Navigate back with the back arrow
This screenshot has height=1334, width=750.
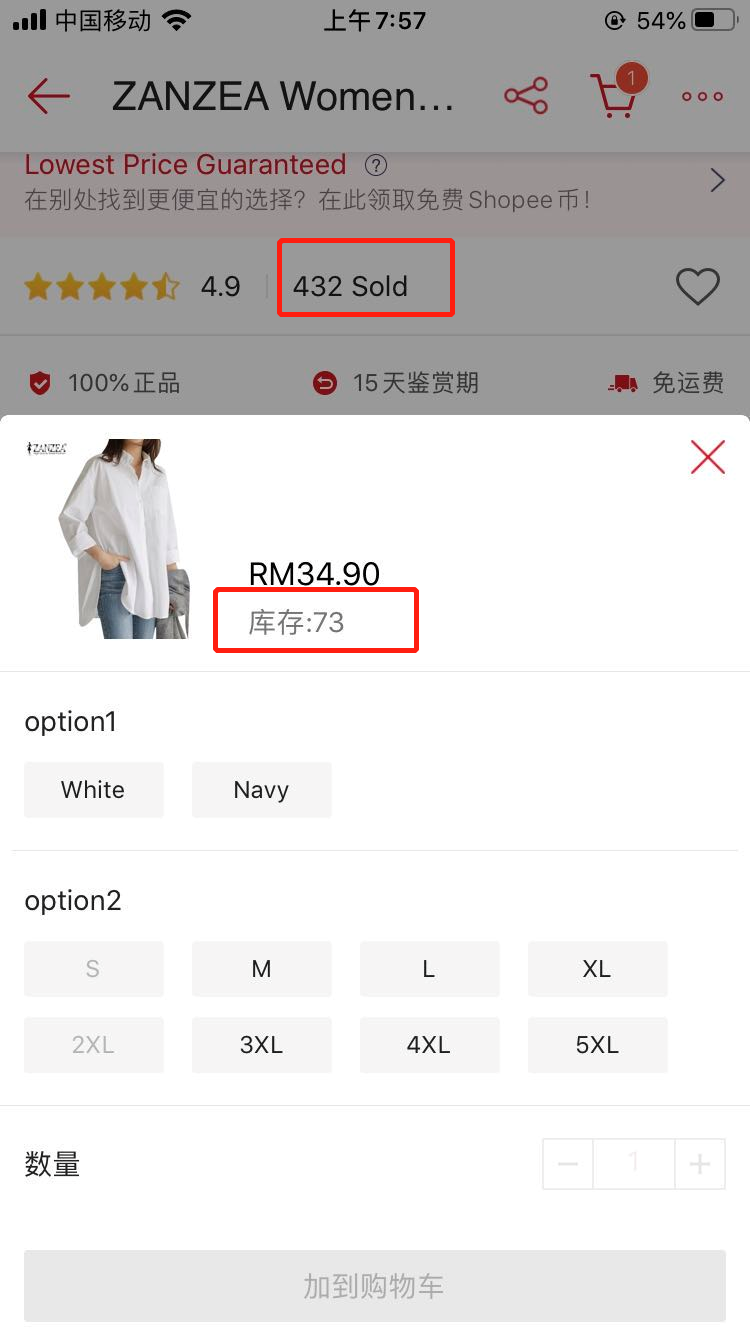(x=45, y=96)
